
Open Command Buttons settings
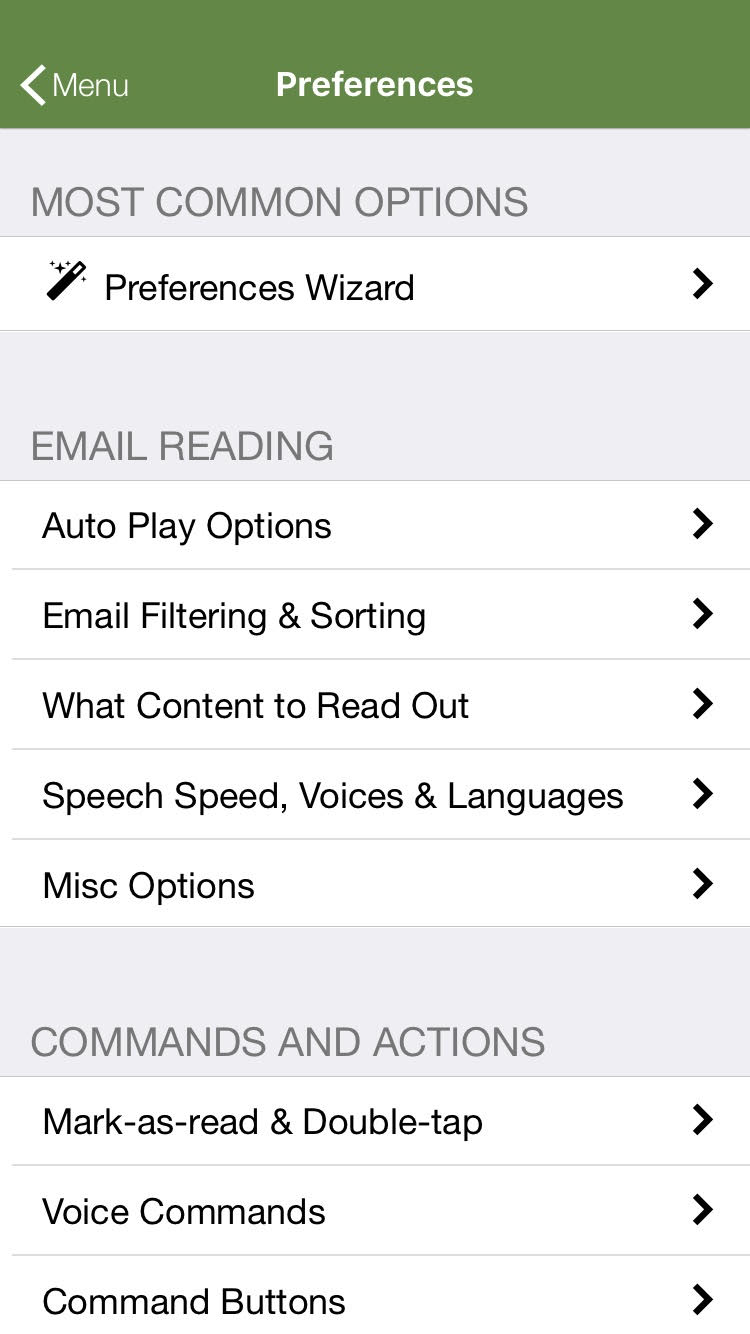coord(375,1296)
